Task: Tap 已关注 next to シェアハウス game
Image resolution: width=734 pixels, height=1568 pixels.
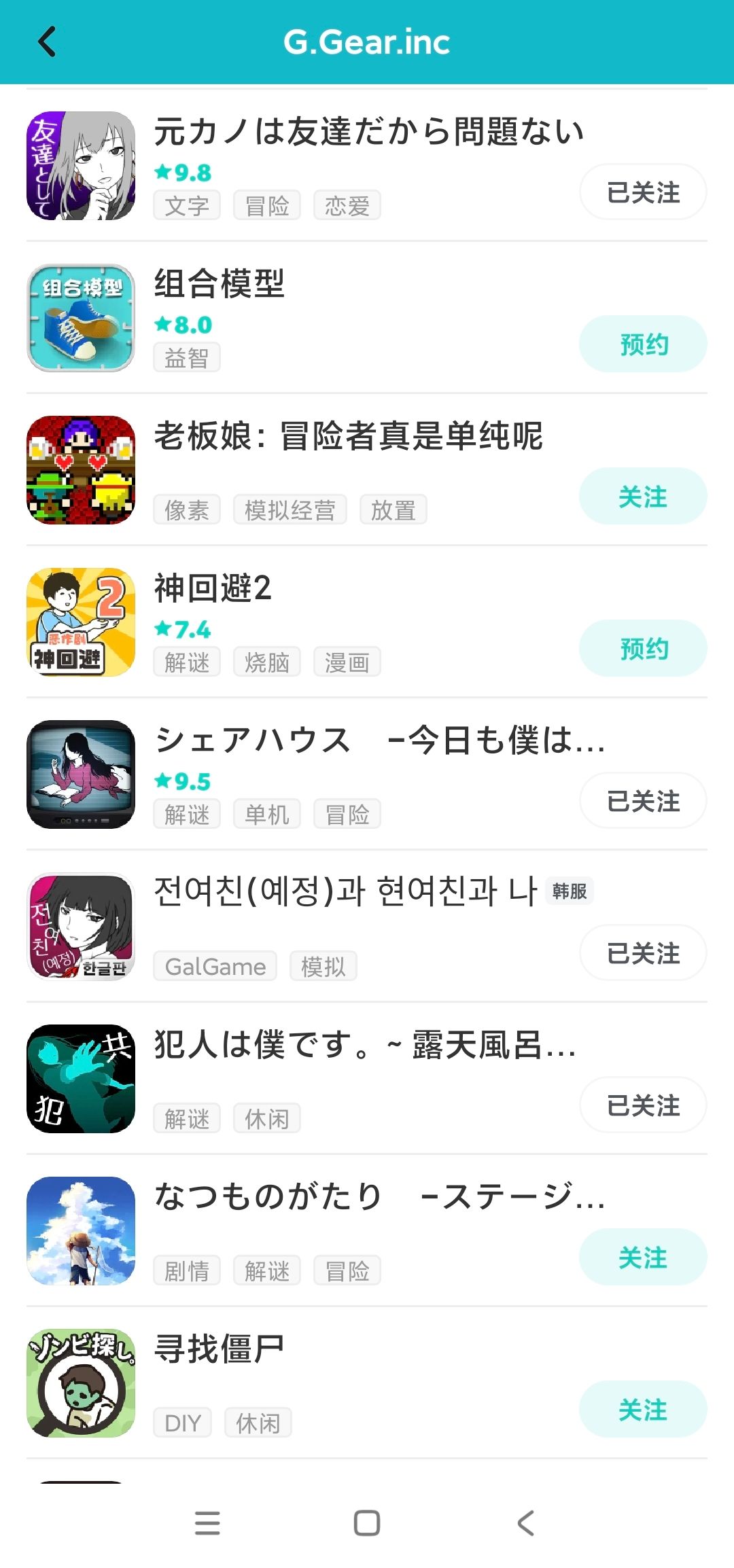Action: 642,801
